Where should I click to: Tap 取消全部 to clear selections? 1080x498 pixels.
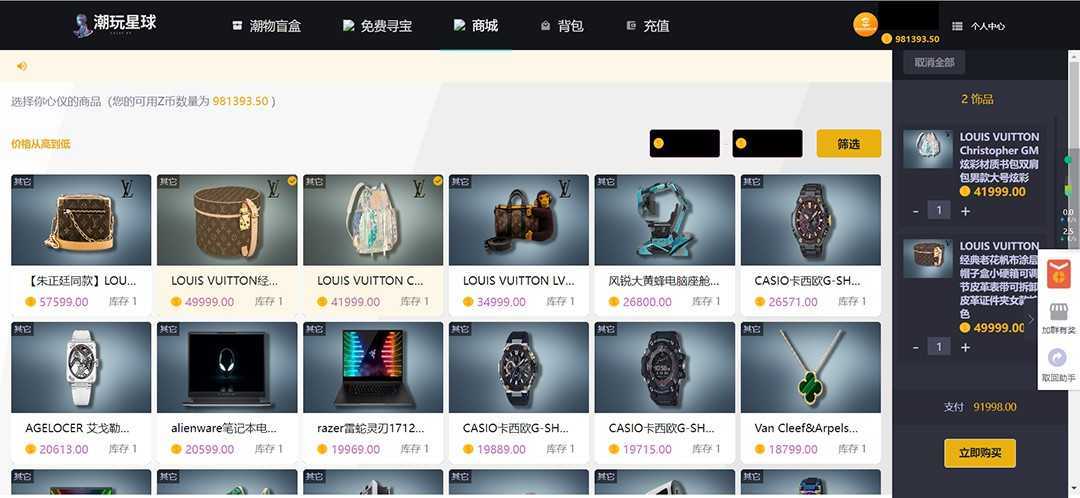pyautogui.click(x=935, y=62)
